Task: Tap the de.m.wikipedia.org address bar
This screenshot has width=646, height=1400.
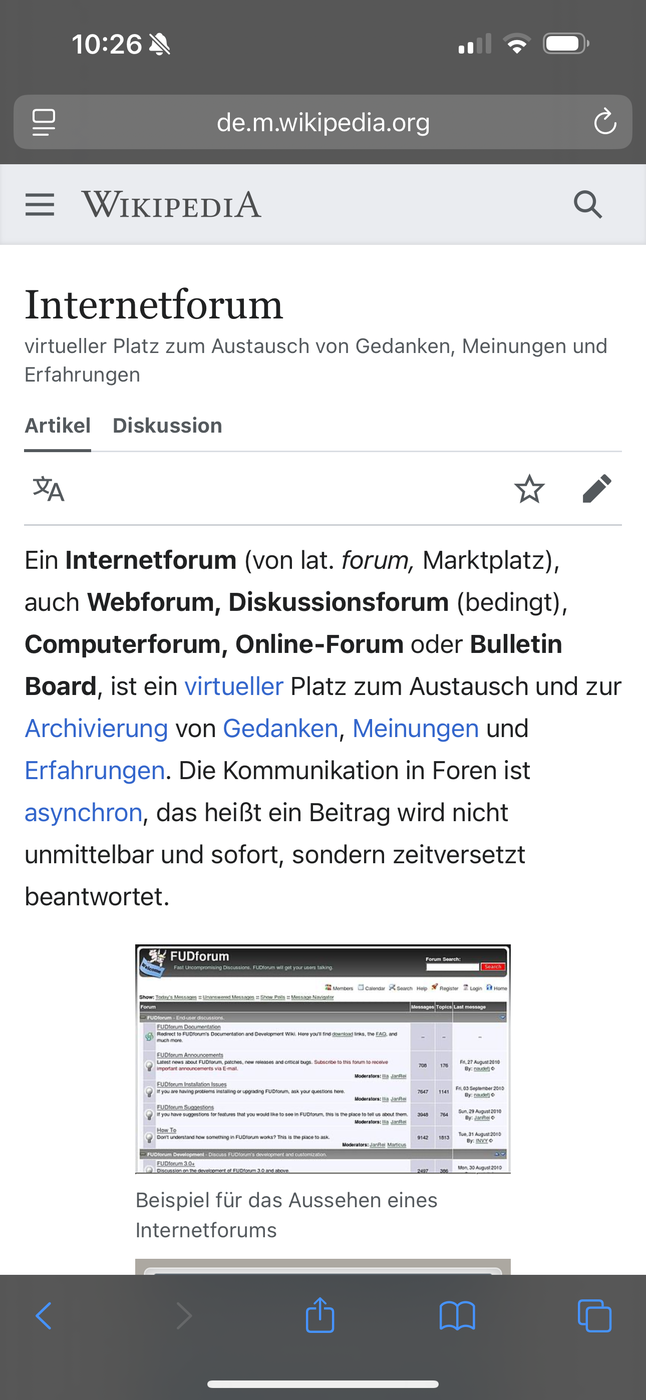Action: click(x=323, y=123)
